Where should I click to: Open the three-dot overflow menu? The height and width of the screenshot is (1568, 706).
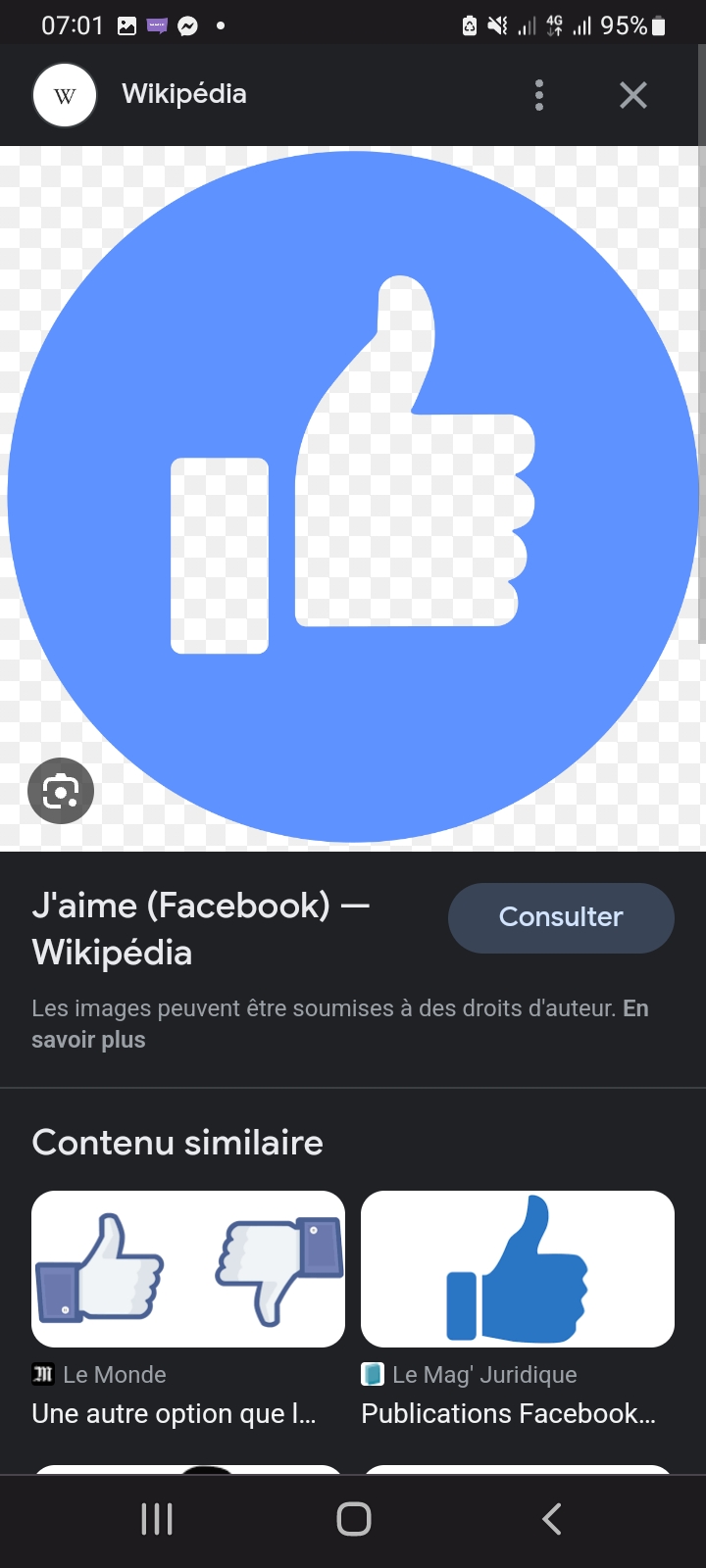(538, 95)
